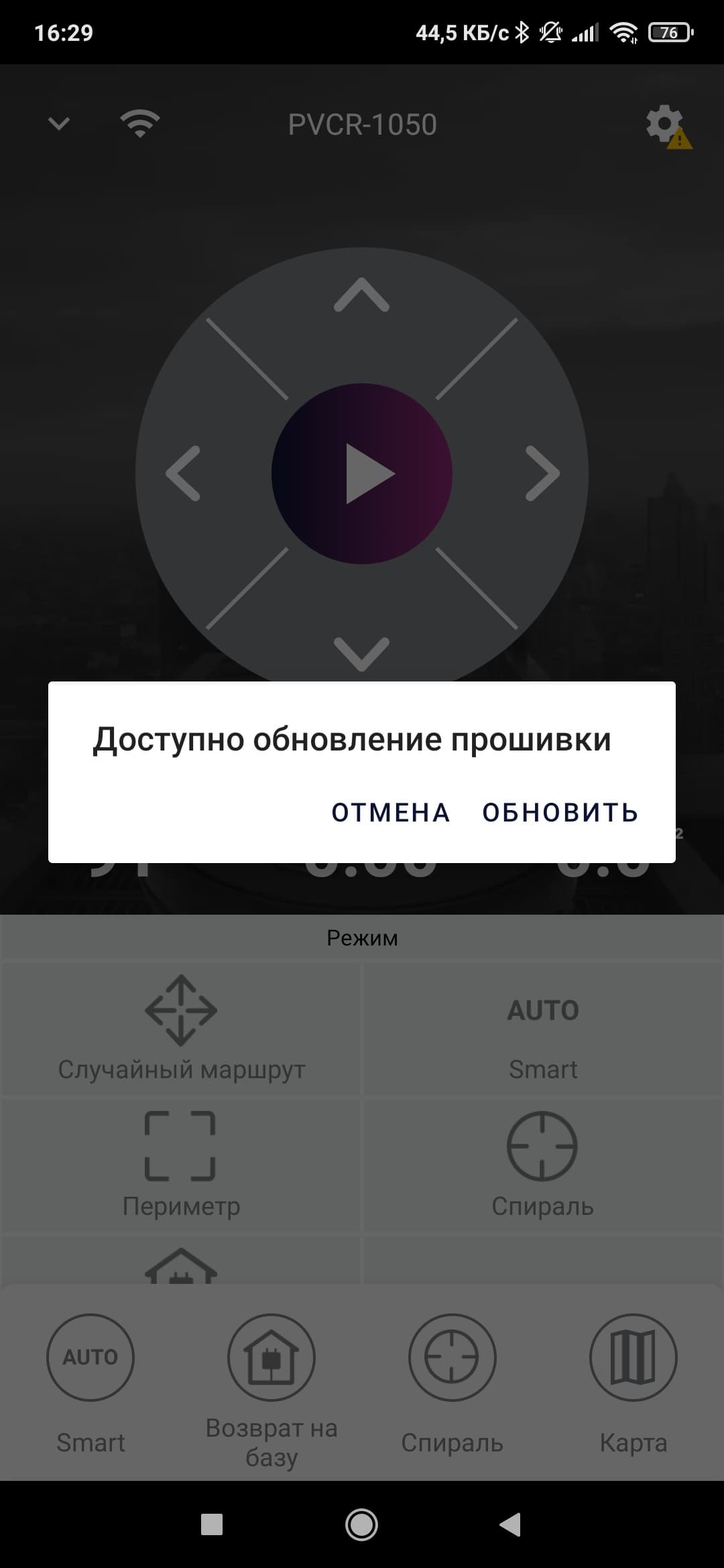
Task: Move the robot backward with down arrow
Action: [362, 653]
